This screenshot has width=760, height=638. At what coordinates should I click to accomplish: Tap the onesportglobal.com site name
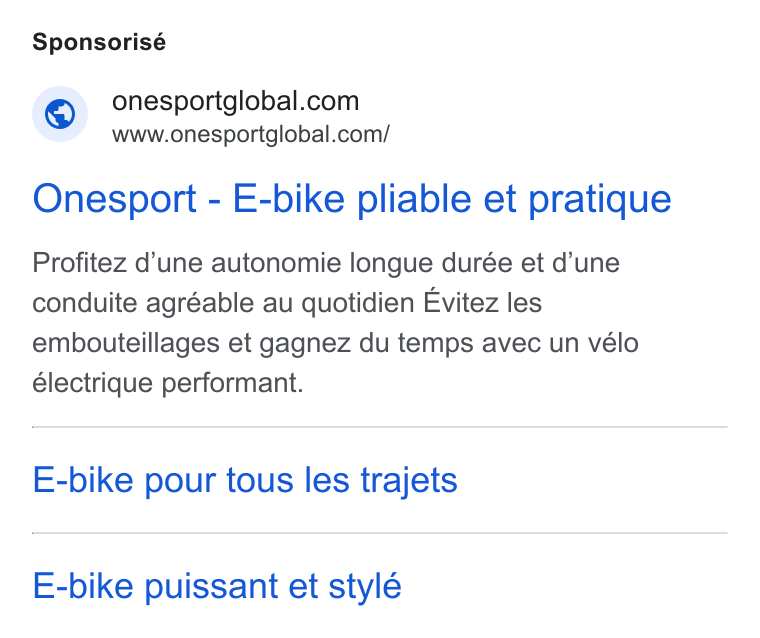pos(236,101)
